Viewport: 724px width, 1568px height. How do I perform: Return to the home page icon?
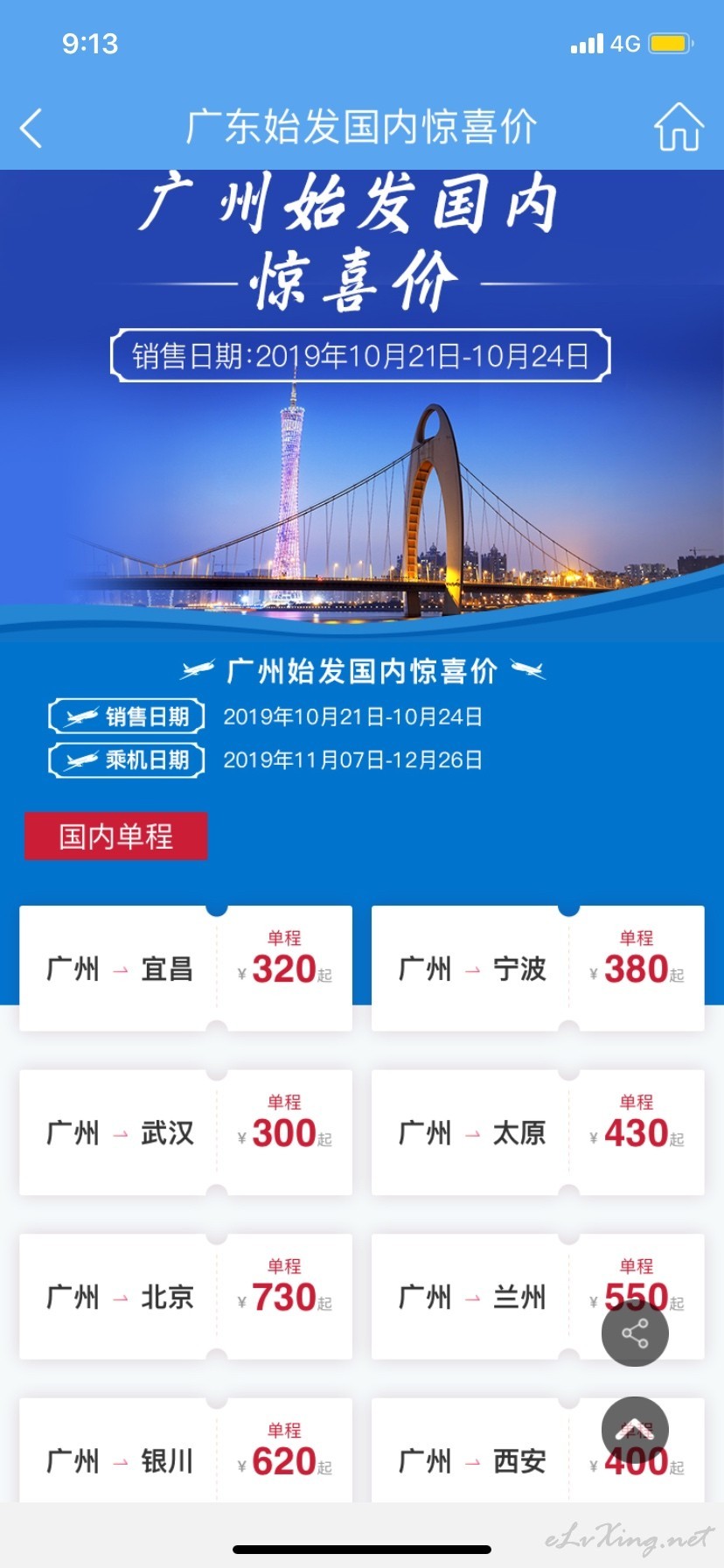[679, 127]
